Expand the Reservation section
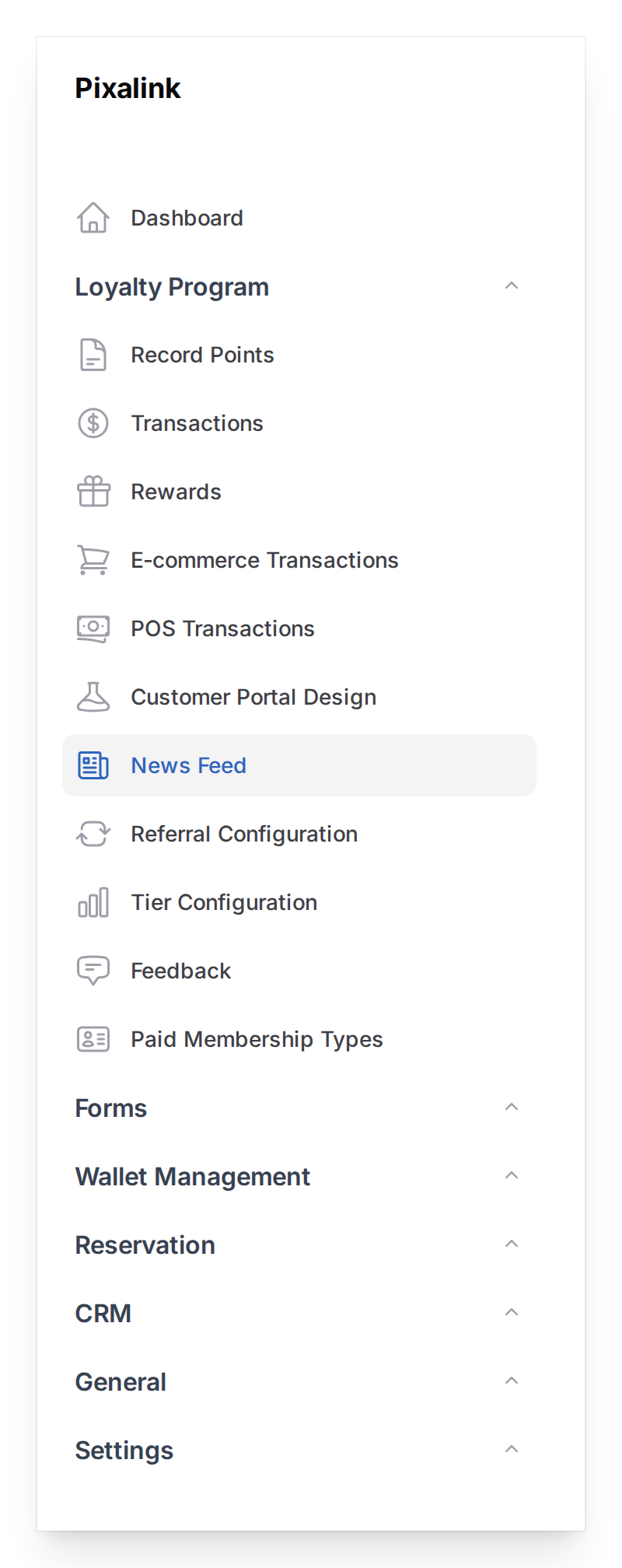Image resolution: width=622 pixels, height=1568 pixels. coord(512,1243)
